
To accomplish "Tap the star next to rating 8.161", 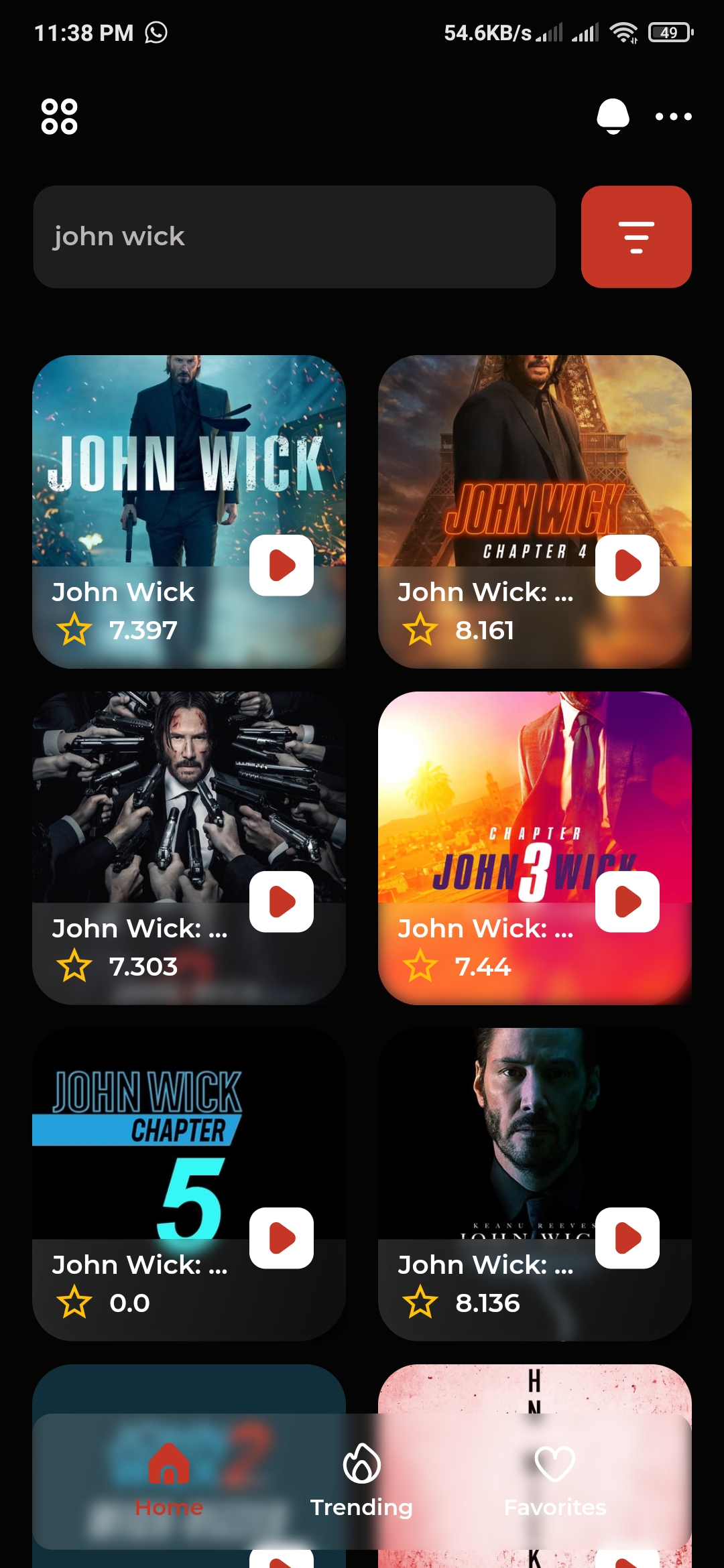I will [x=420, y=629].
